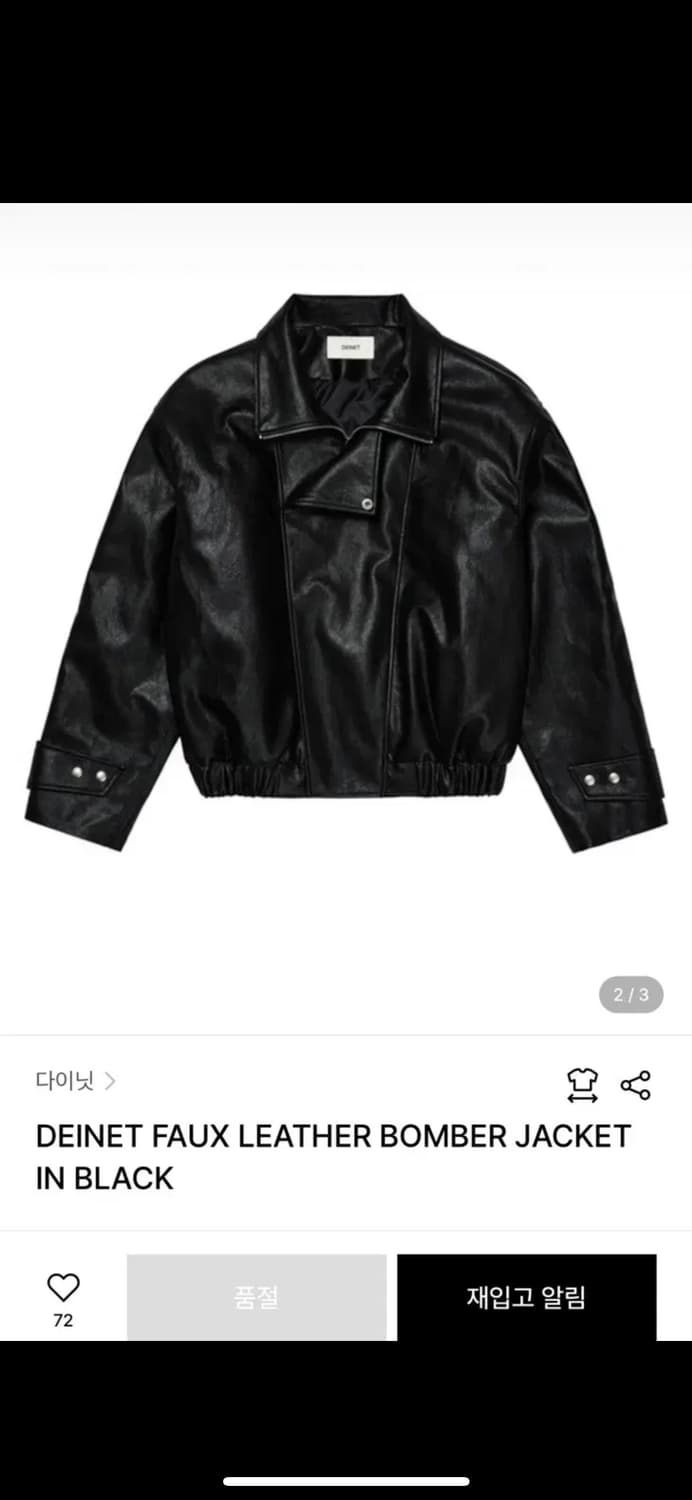Tap the 재입고 알림 restock alert button

[526, 1297]
